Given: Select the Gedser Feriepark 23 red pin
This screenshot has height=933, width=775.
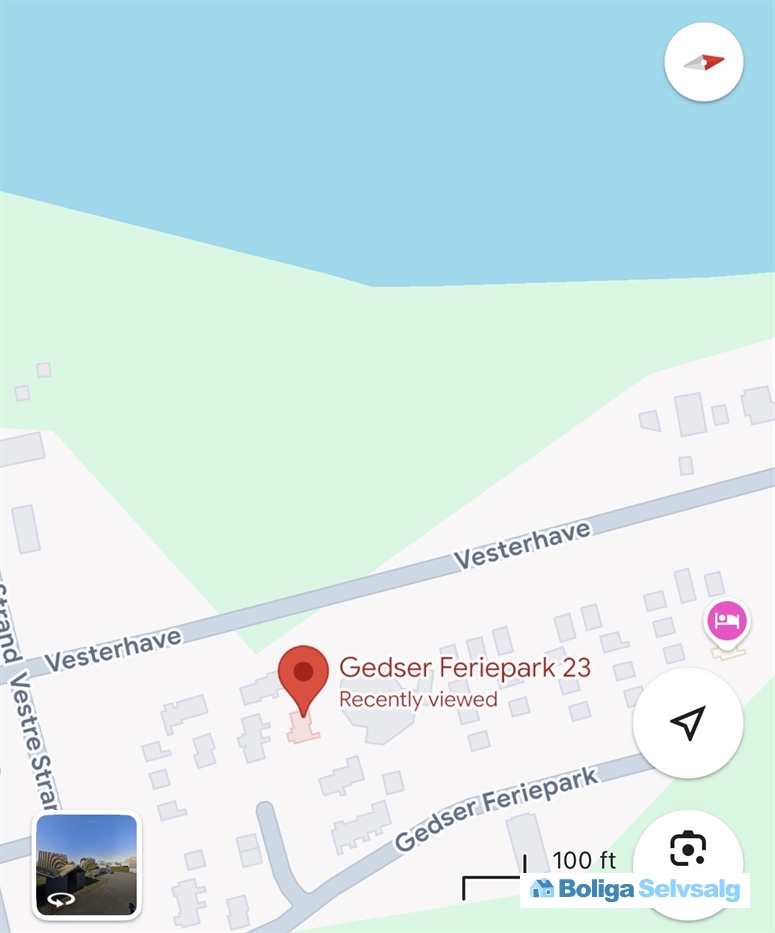Looking at the screenshot, I should (x=303, y=677).
